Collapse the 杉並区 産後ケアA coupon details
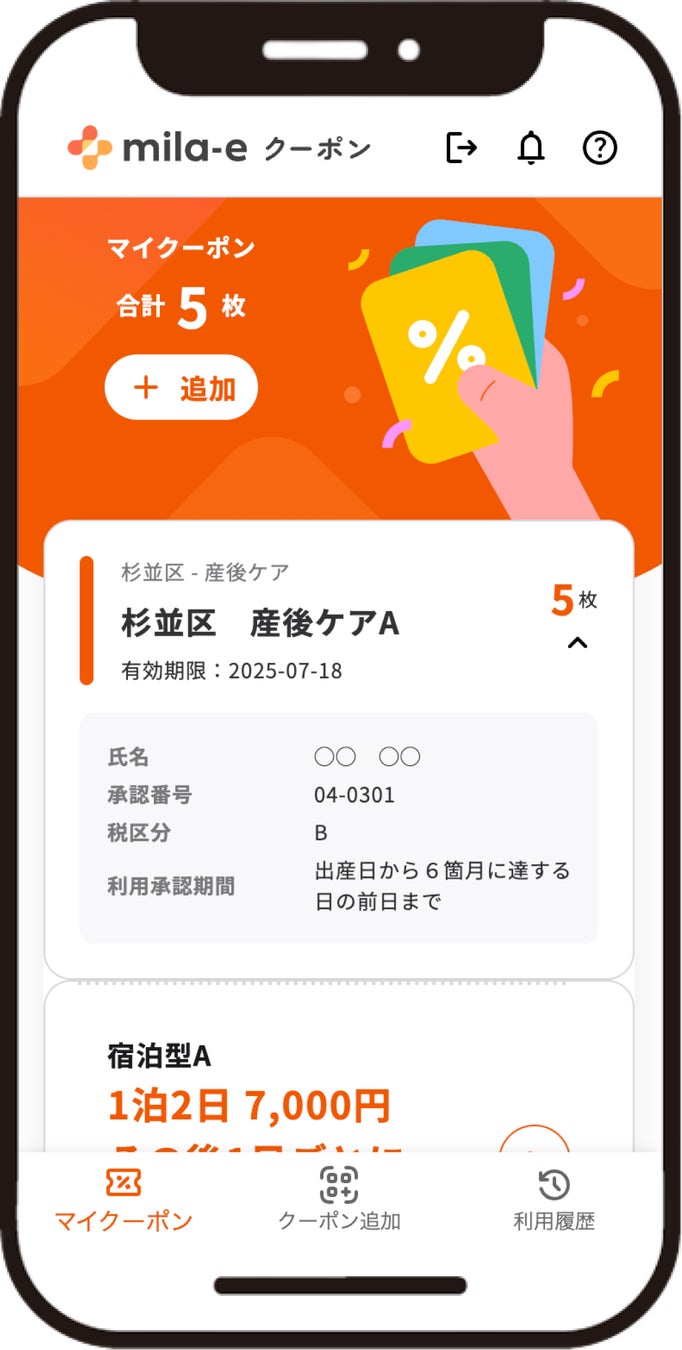682x1350 pixels. click(577, 643)
